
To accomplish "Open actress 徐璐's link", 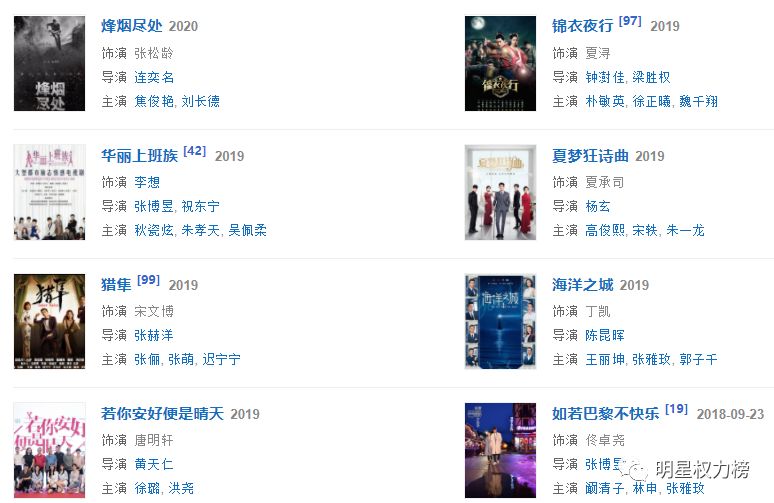I will point(147,488).
